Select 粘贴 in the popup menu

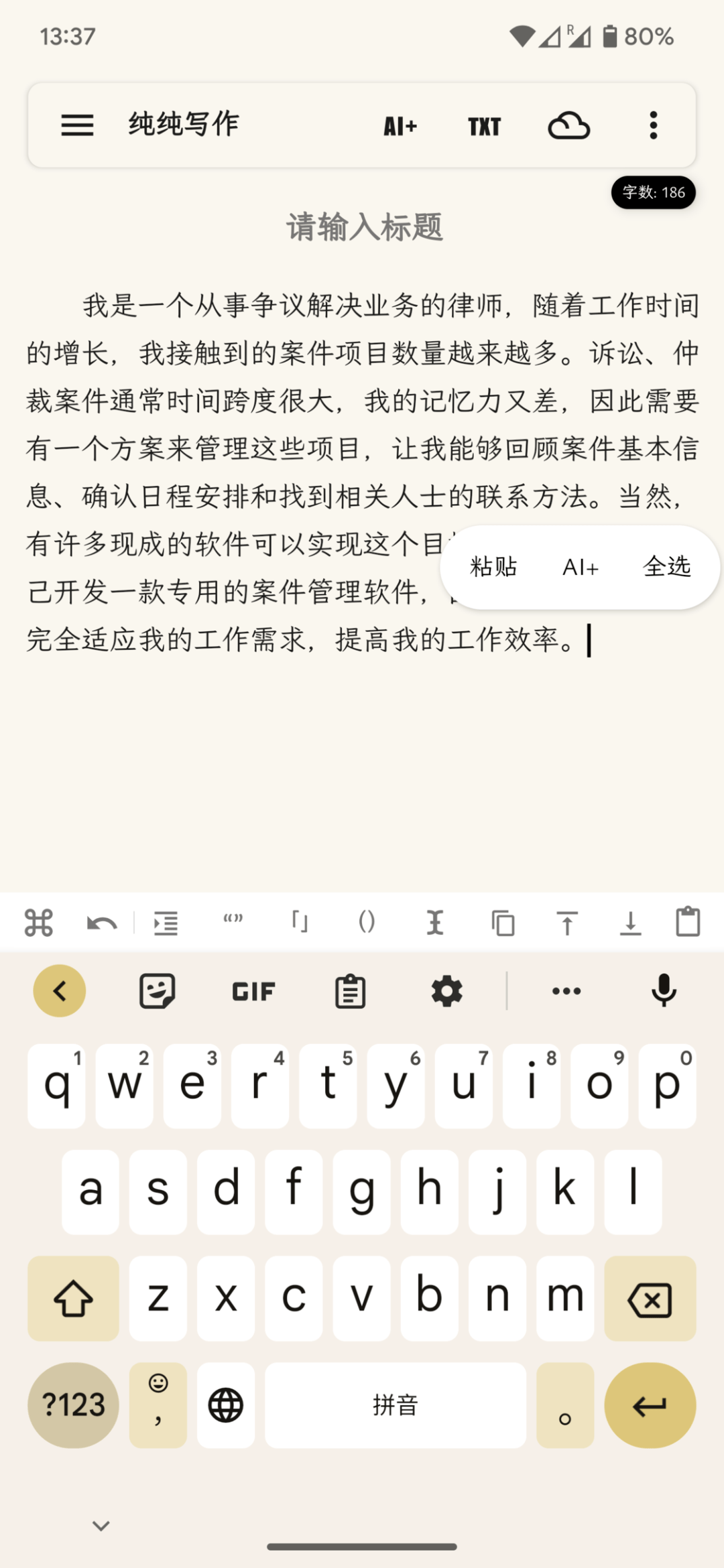click(x=493, y=567)
